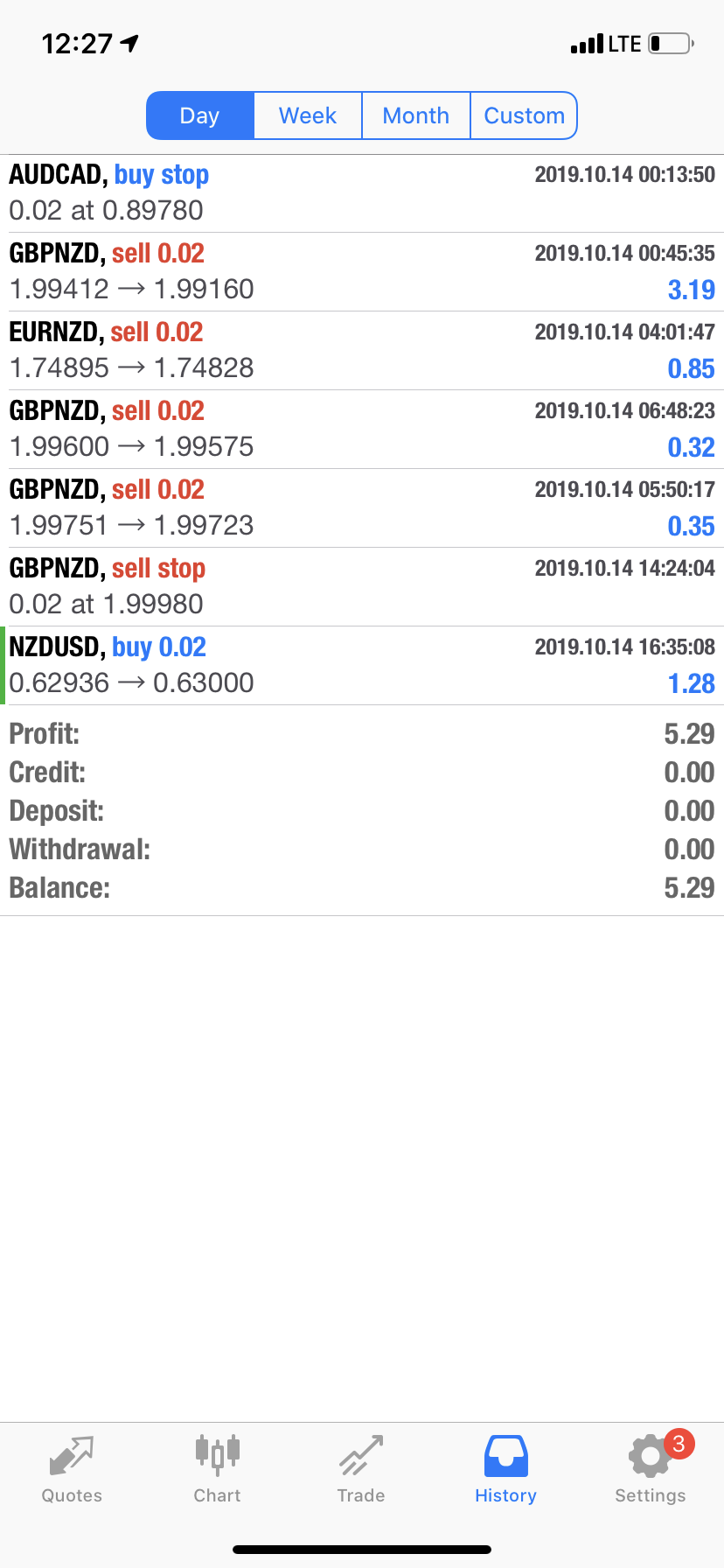Viewport: 724px width, 1568px height.
Task: Expand the GBPNZD trade with 3.19 profit
Action: tap(362, 272)
